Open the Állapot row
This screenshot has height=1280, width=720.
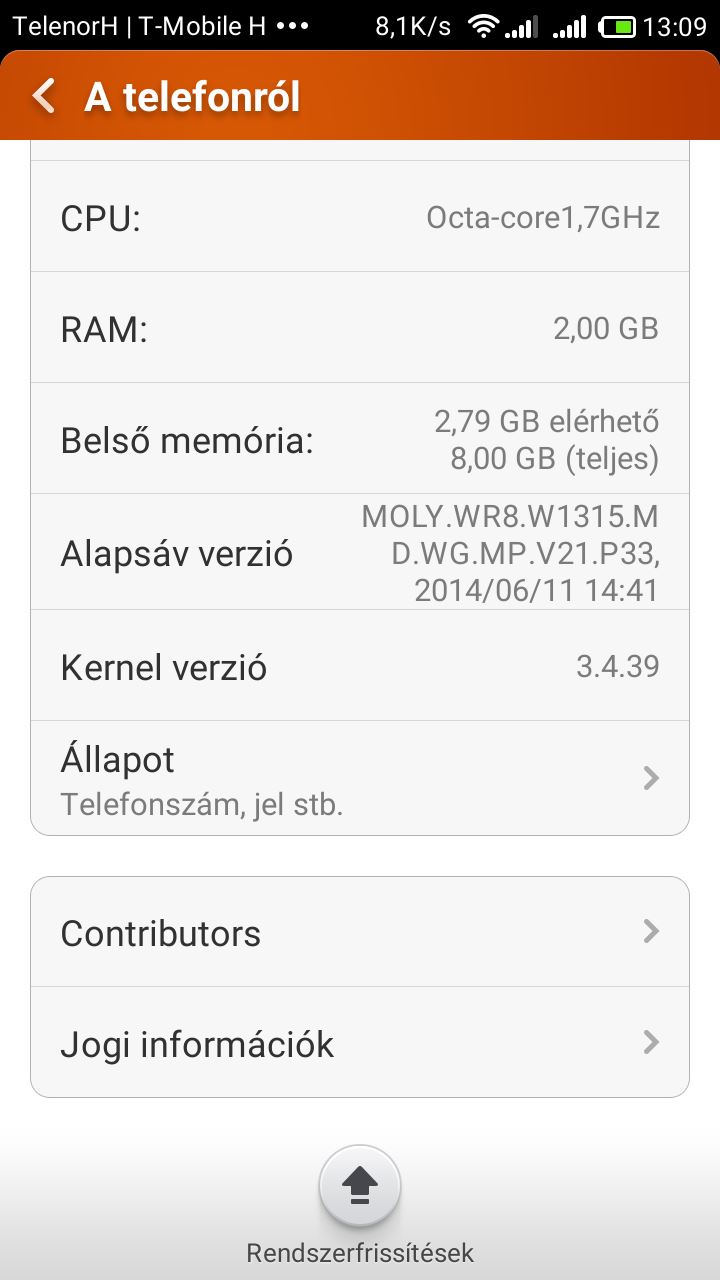(360, 778)
